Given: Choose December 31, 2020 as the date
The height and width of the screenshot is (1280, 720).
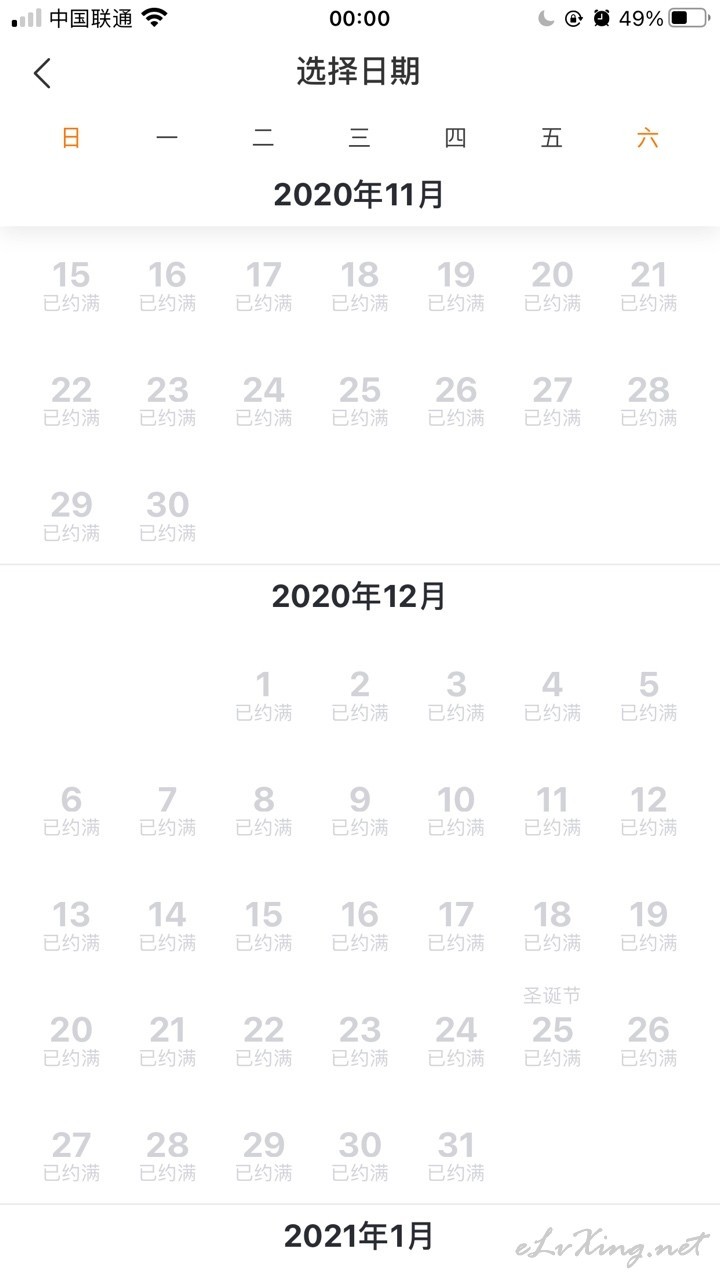Looking at the screenshot, I should click(x=456, y=1156).
